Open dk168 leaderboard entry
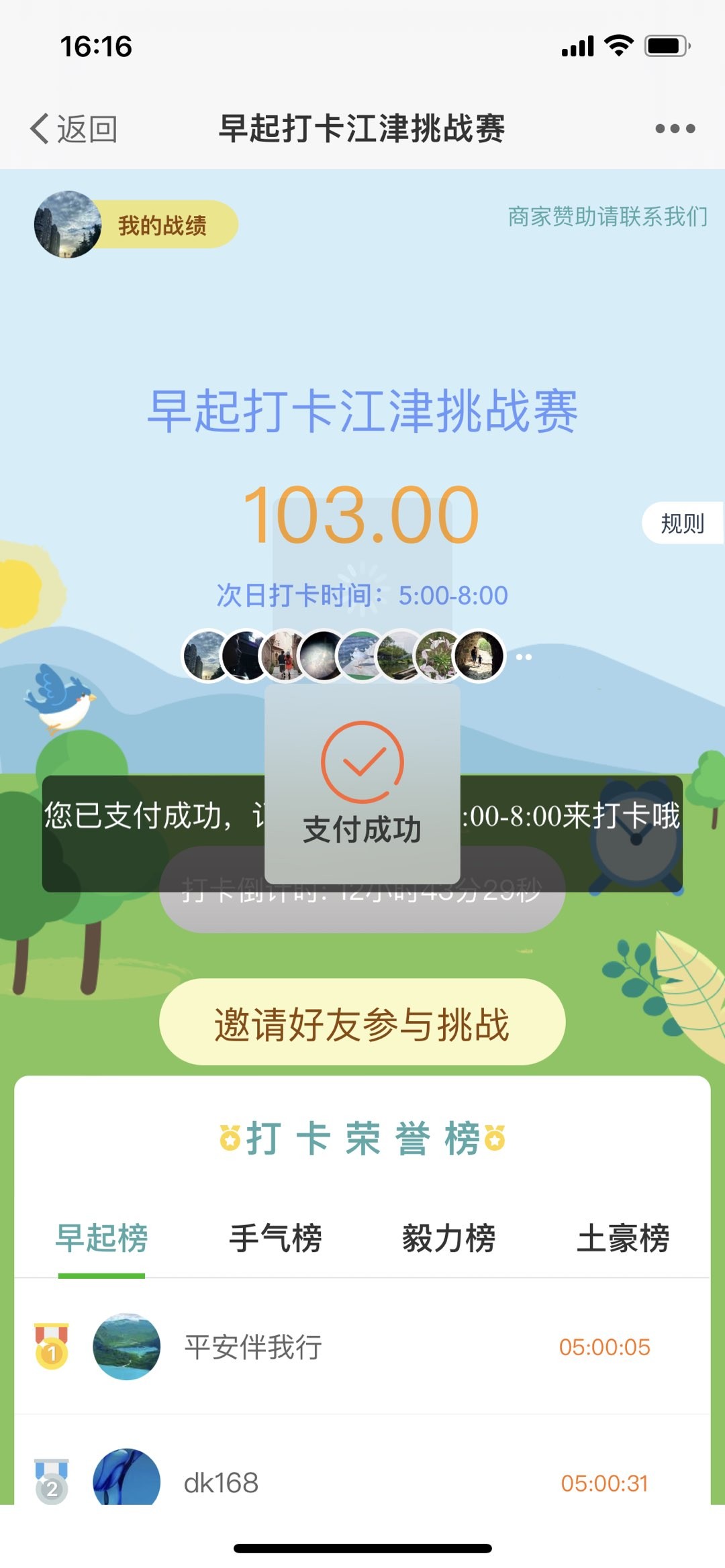The height and width of the screenshot is (1568, 725). [x=222, y=1482]
